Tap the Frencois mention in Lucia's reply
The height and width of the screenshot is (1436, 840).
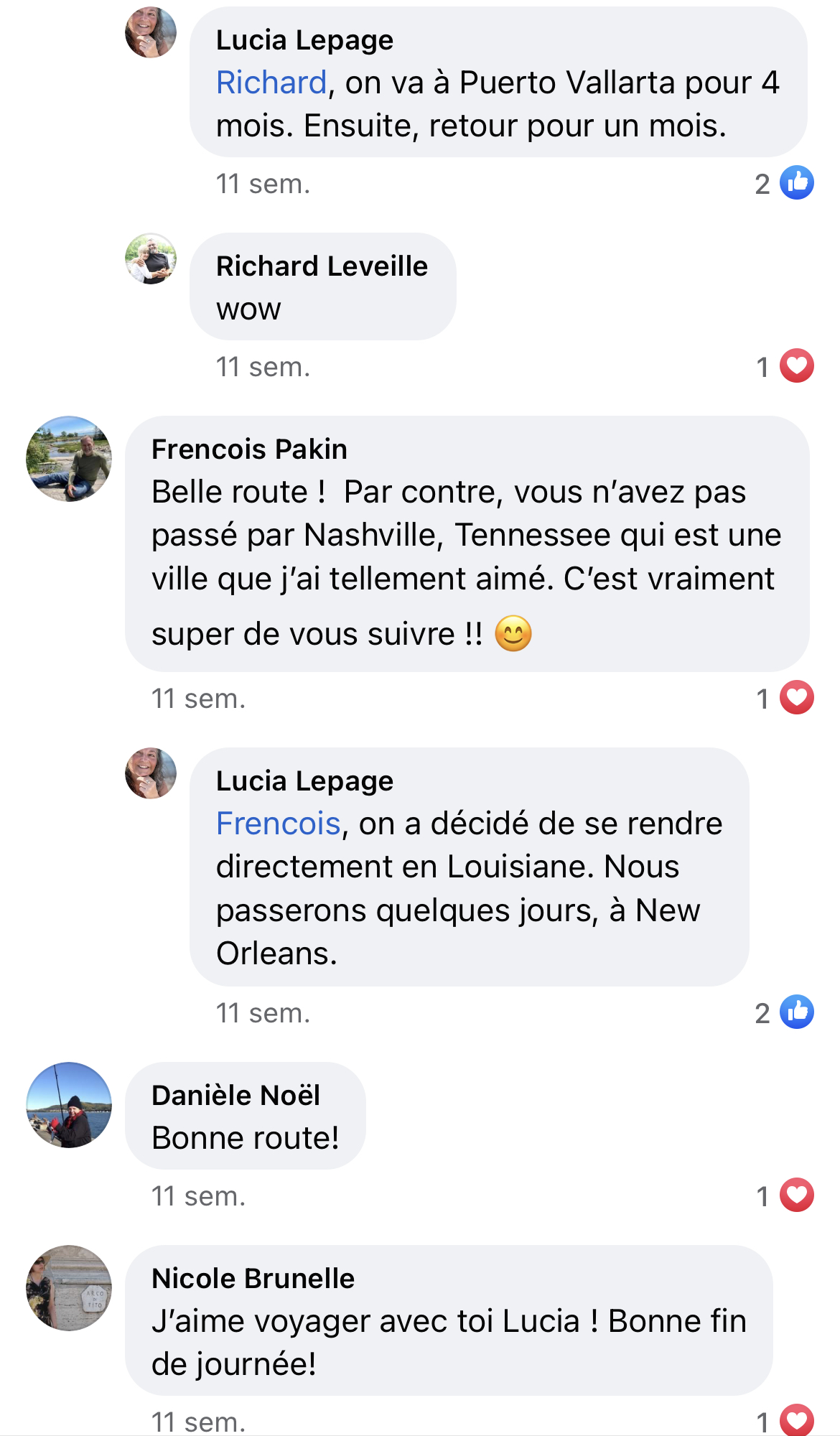(x=278, y=824)
